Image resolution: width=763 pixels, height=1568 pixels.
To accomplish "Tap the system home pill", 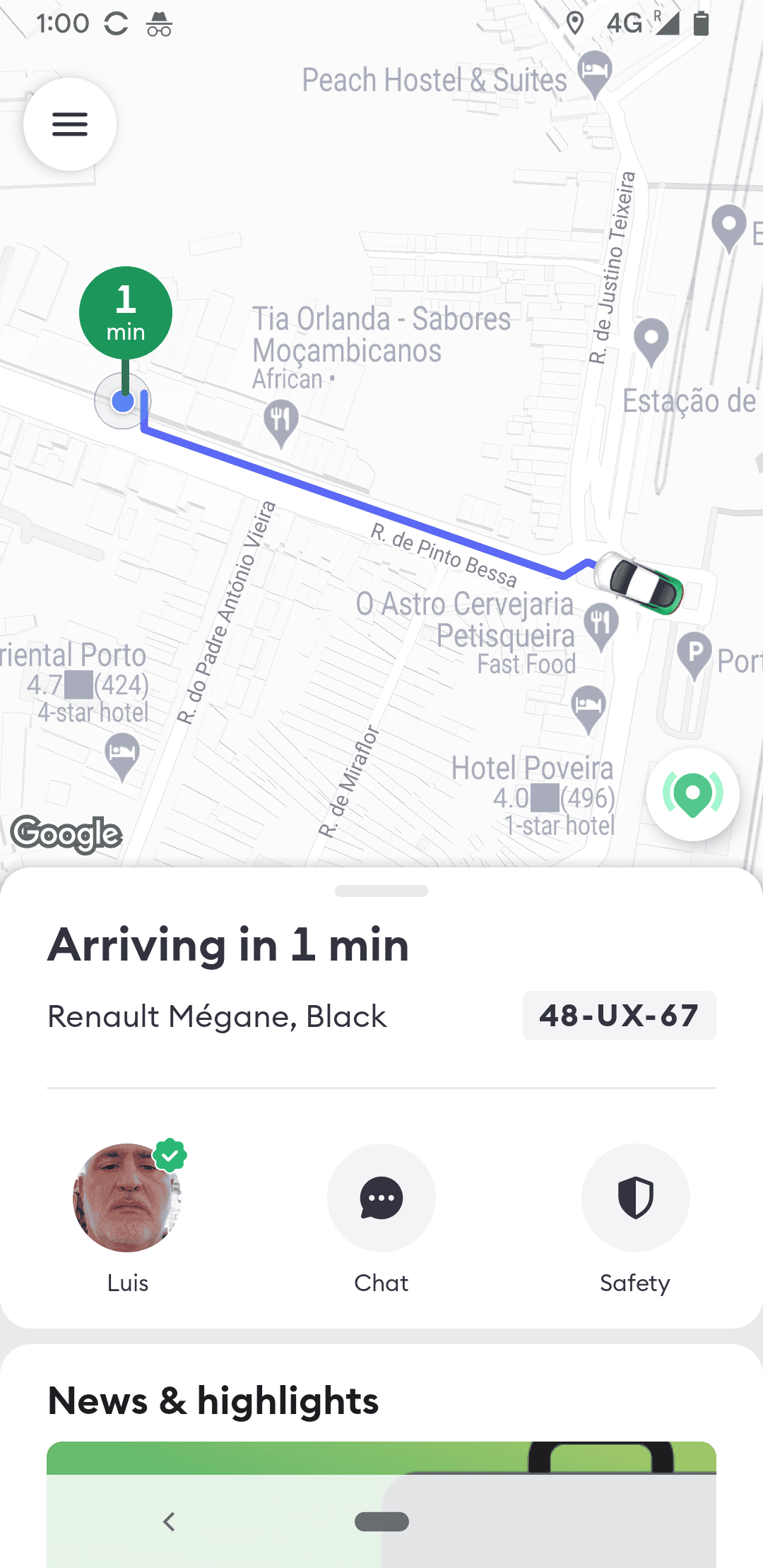I will point(381,1521).
